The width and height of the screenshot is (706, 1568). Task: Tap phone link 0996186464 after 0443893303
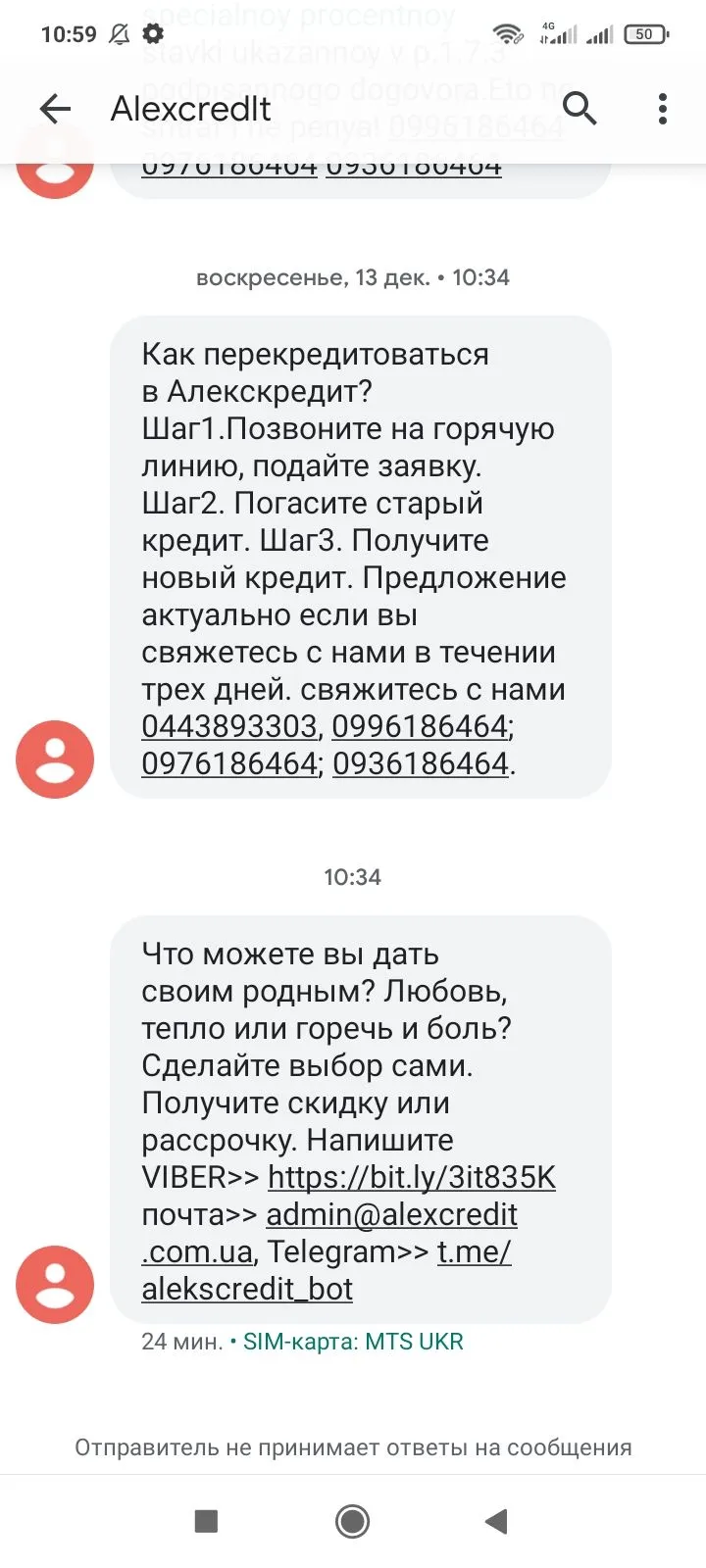420,726
